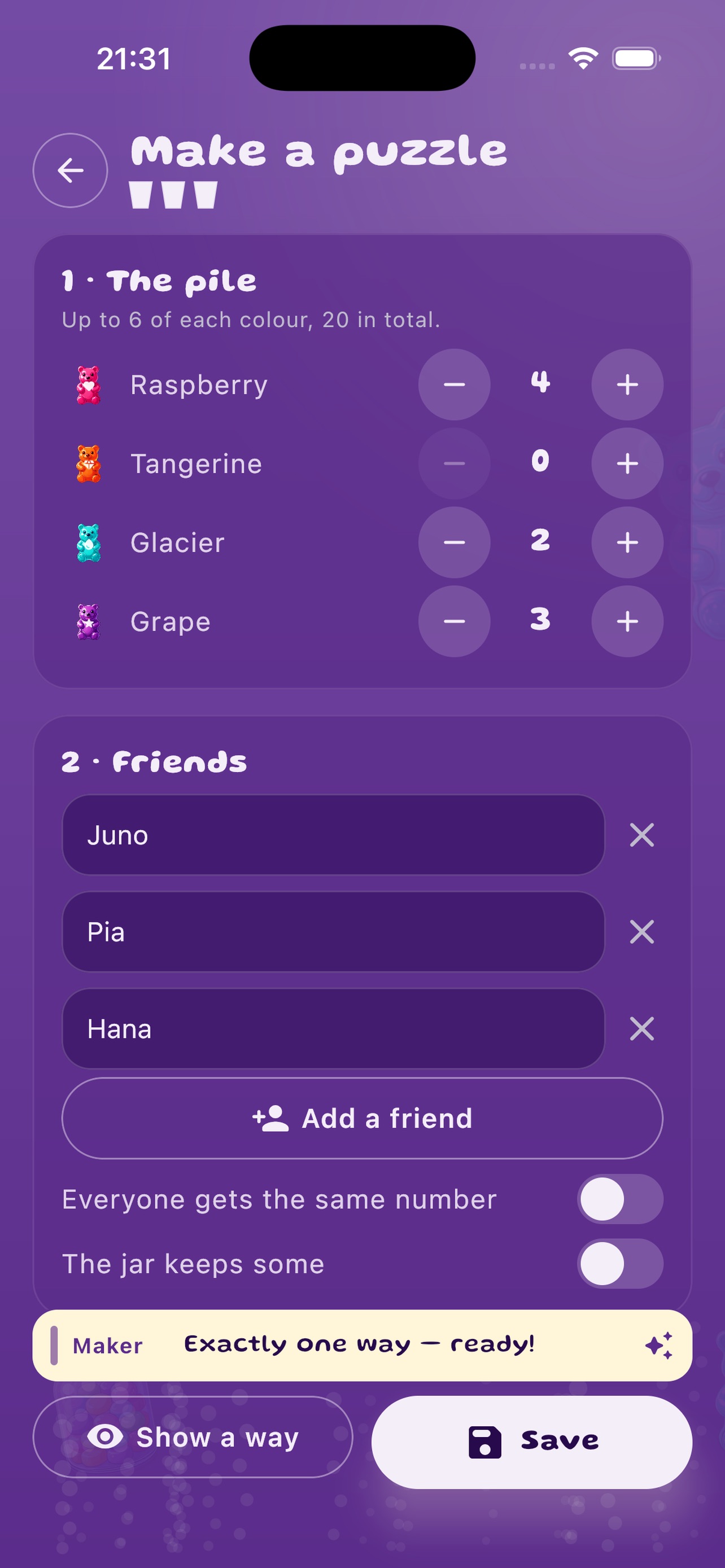
Task: Edit the Hana name field
Action: pos(334,1029)
